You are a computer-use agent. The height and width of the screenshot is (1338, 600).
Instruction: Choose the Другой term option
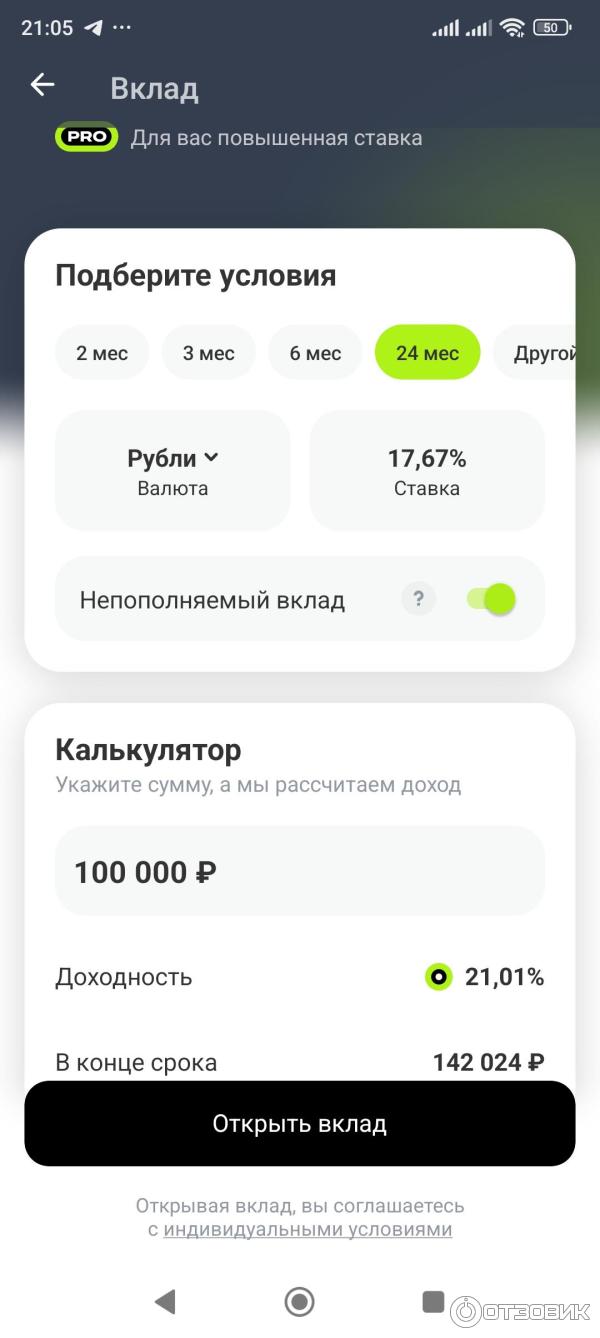click(543, 353)
